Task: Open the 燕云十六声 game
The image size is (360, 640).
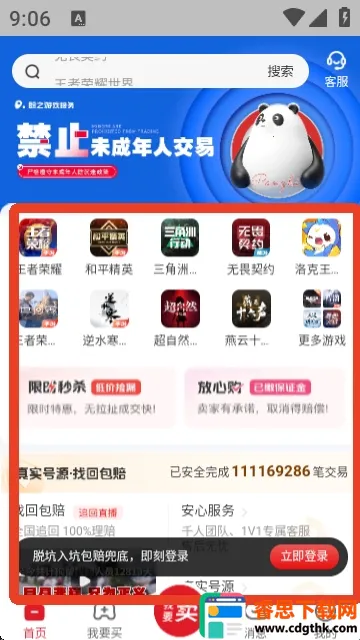Action: [251, 318]
